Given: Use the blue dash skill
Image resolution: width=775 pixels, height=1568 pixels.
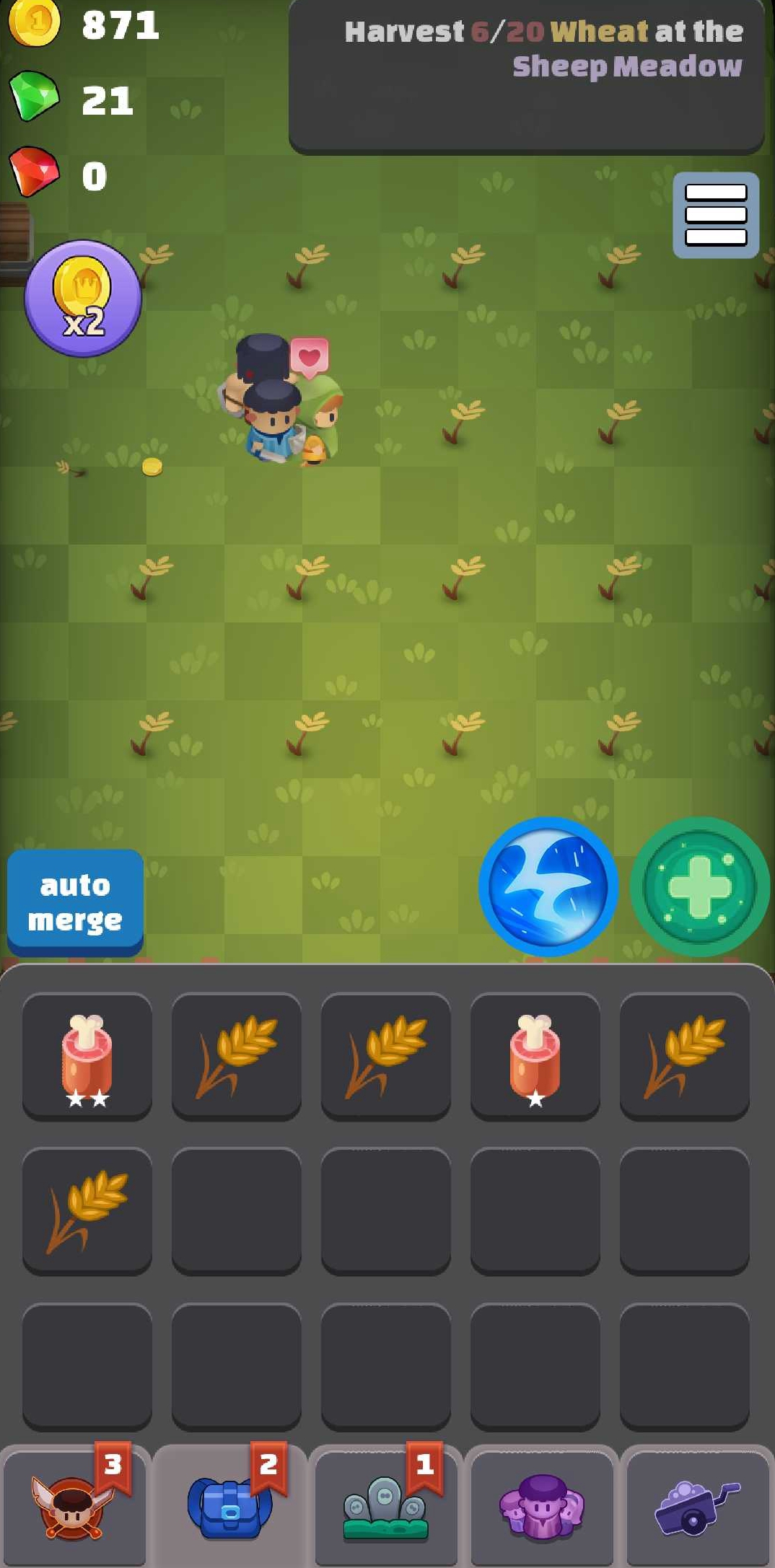Looking at the screenshot, I should pos(548,886).
